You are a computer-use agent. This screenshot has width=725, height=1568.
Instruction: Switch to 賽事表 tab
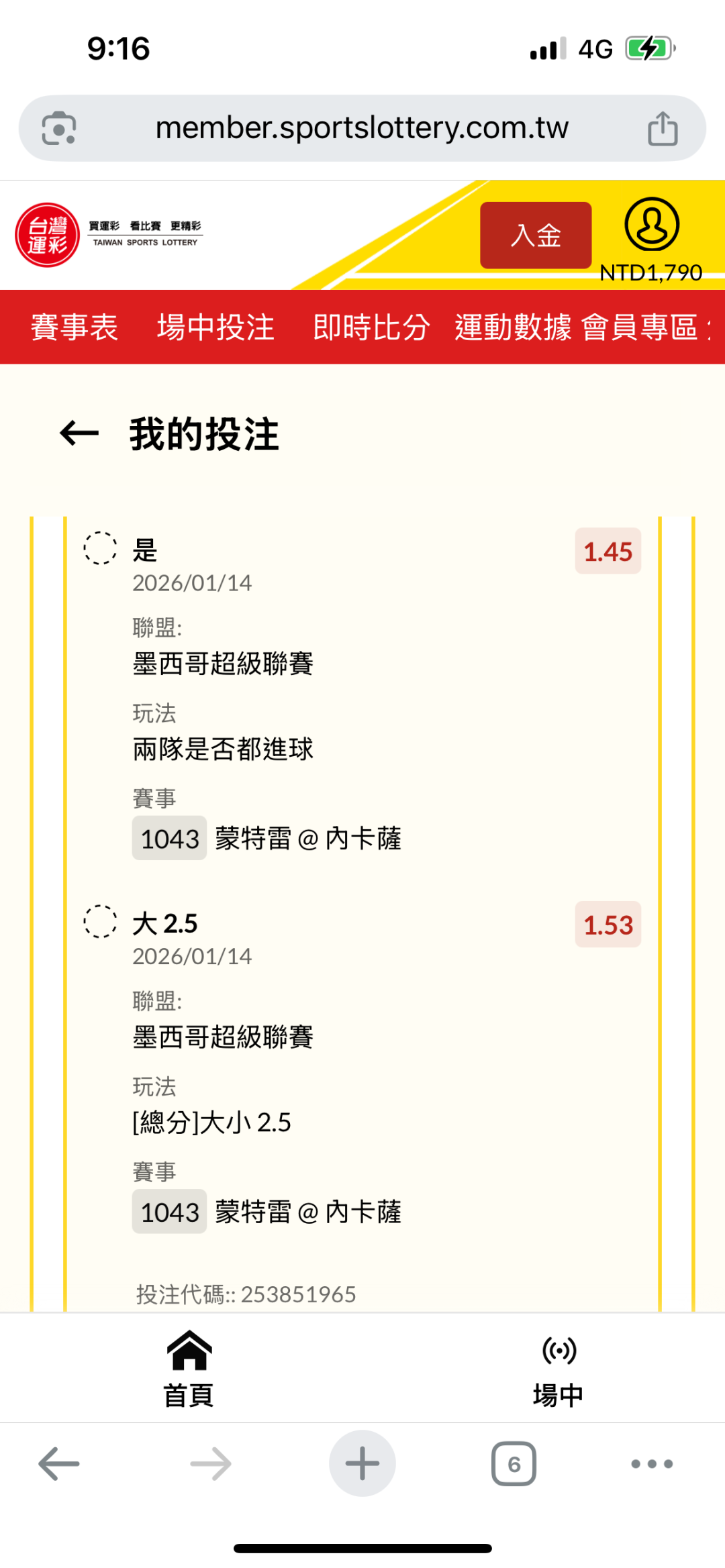point(75,327)
